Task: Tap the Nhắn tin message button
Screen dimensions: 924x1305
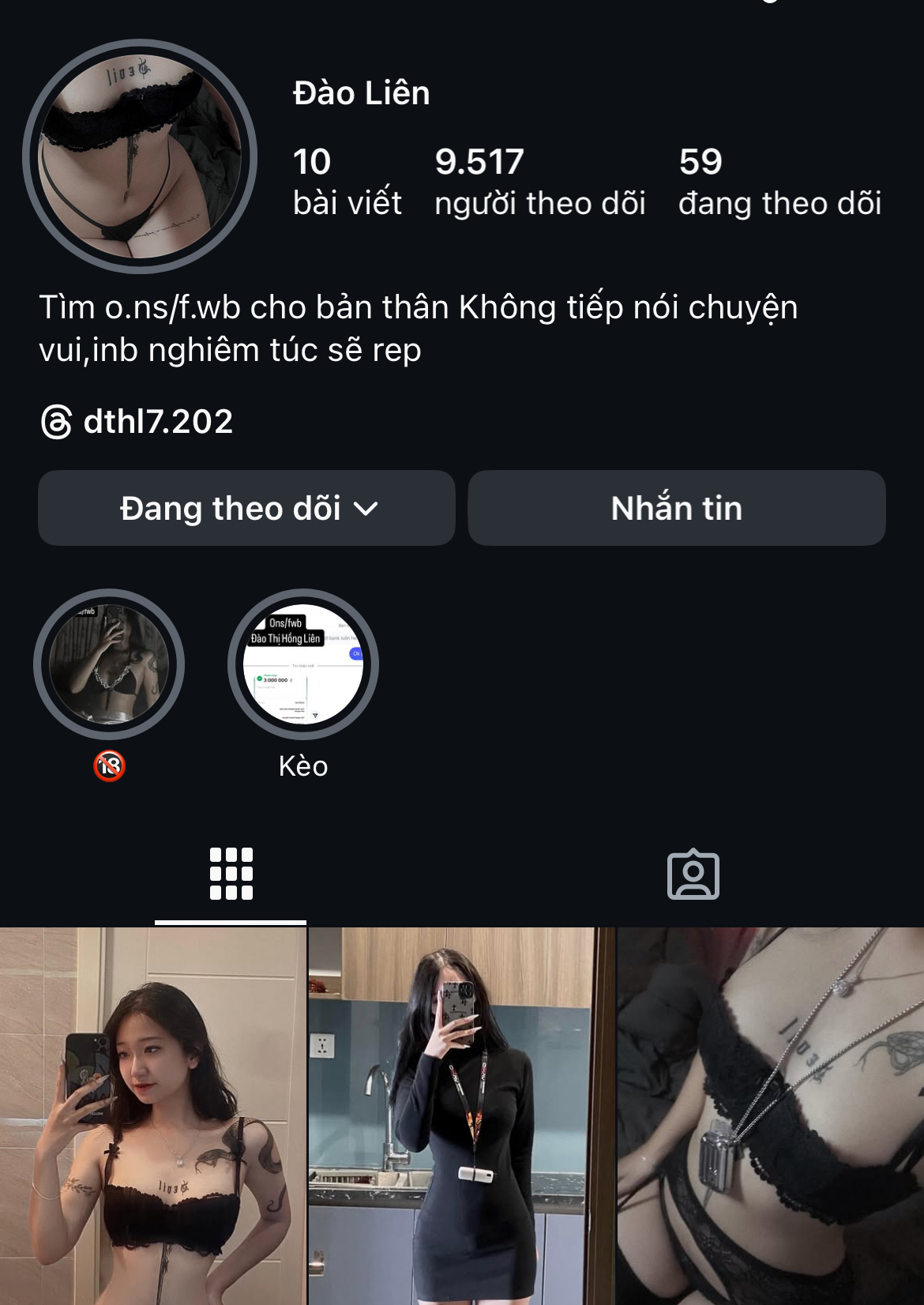Action: coord(677,508)
